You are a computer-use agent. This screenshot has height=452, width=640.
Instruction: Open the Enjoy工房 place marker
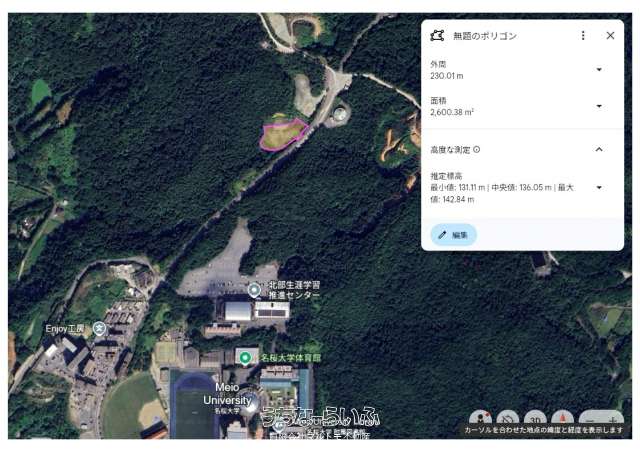pos(99,328)
